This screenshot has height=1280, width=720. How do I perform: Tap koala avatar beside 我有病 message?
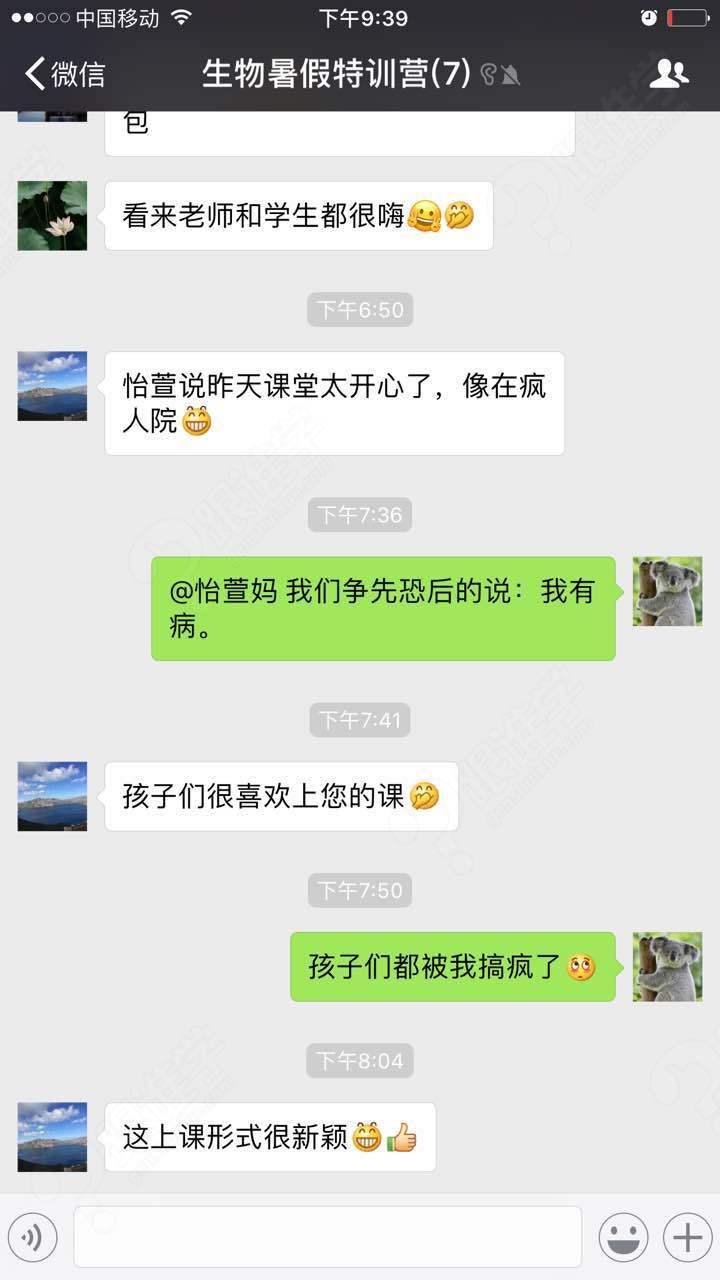coord(667,591)
